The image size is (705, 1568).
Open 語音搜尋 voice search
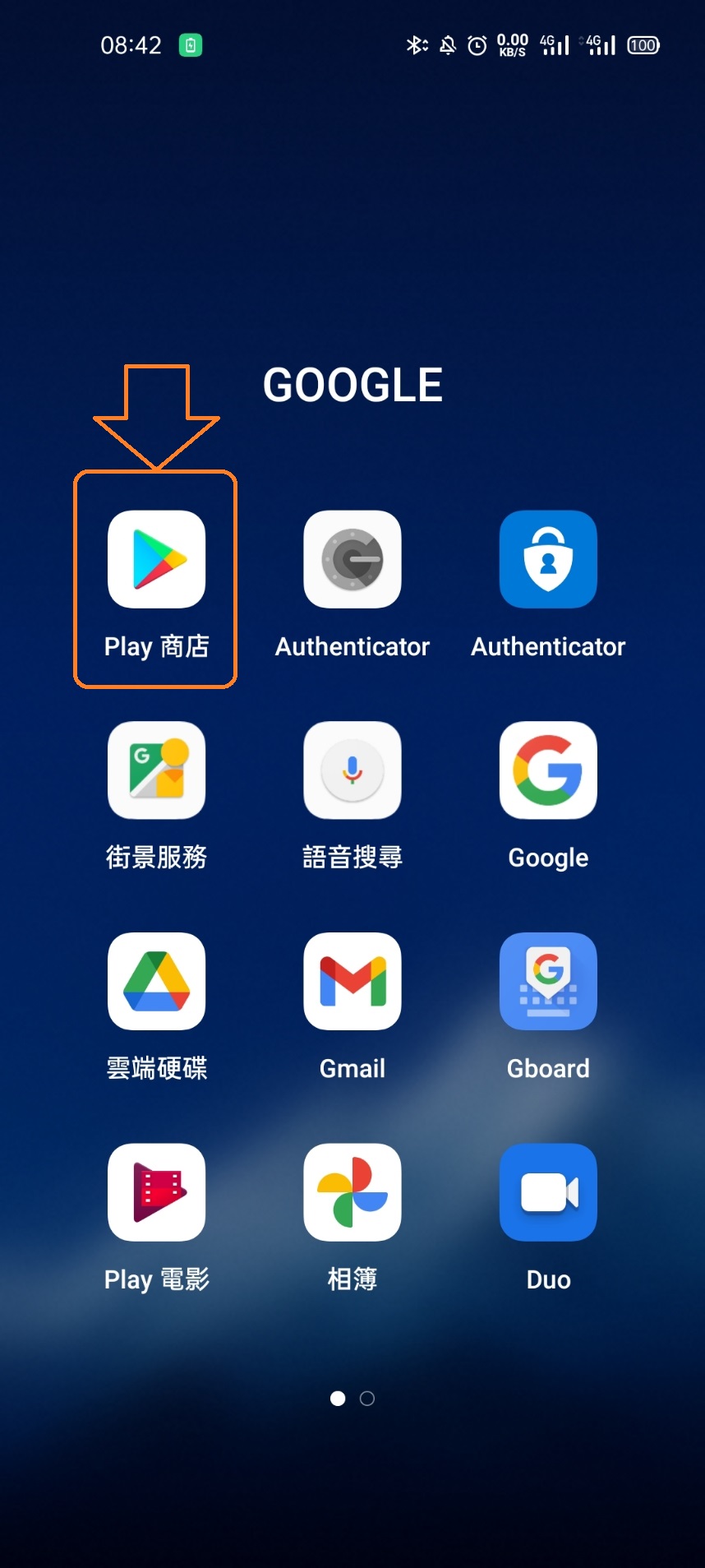pos(352,770)
